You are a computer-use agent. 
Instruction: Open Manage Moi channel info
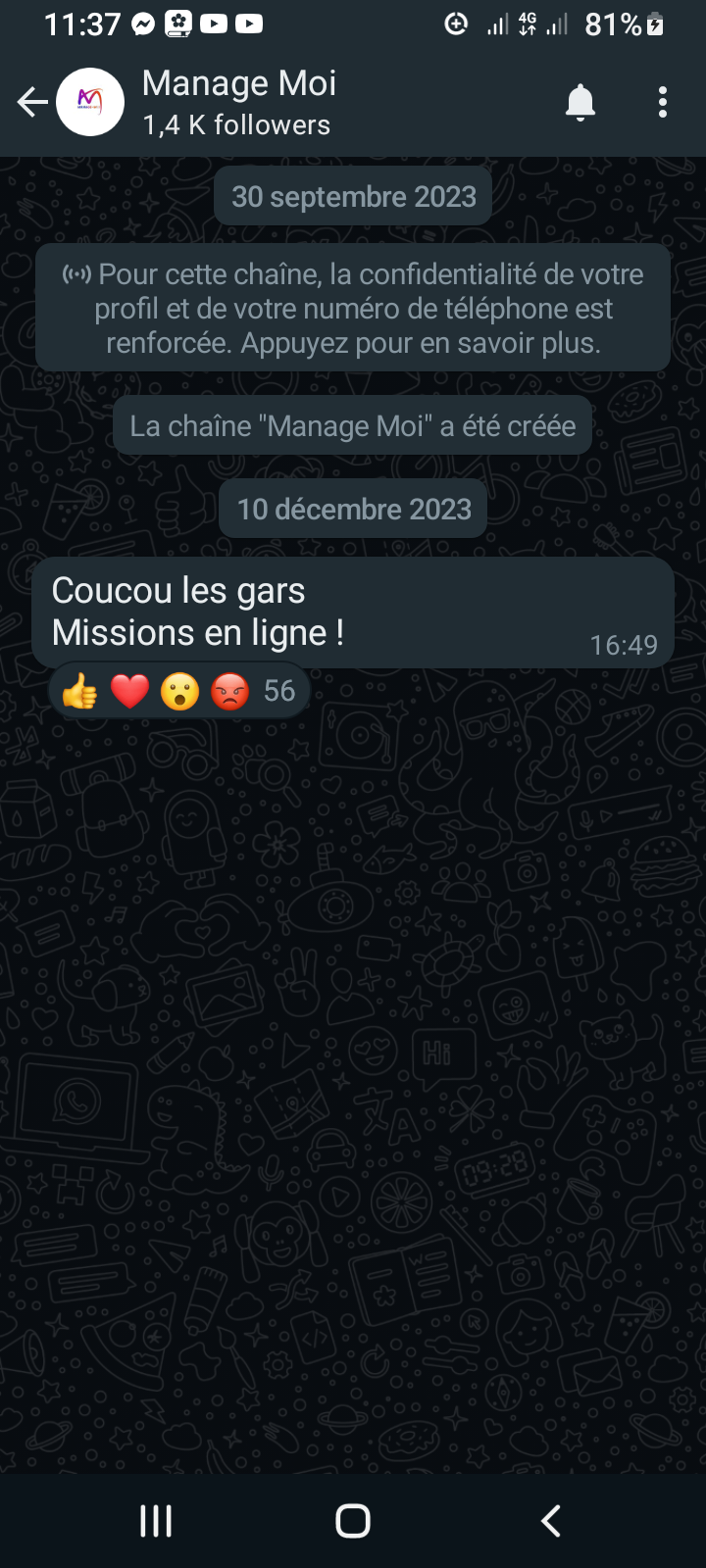click(x=238, y=102)
